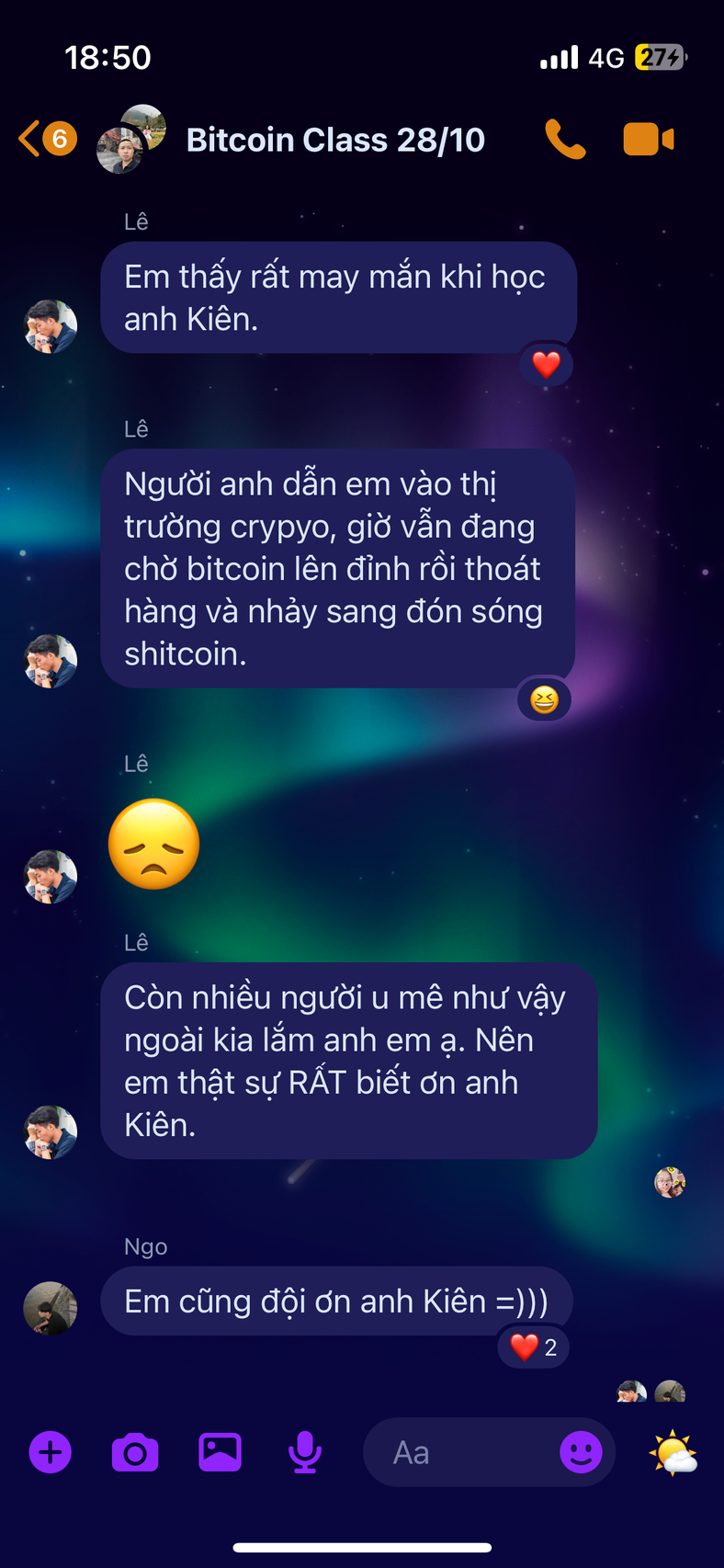Record a voice message with the microphone
The height and width of the screenshot is (1568, 724).
pyautogui.click(x=304, y=1453)
